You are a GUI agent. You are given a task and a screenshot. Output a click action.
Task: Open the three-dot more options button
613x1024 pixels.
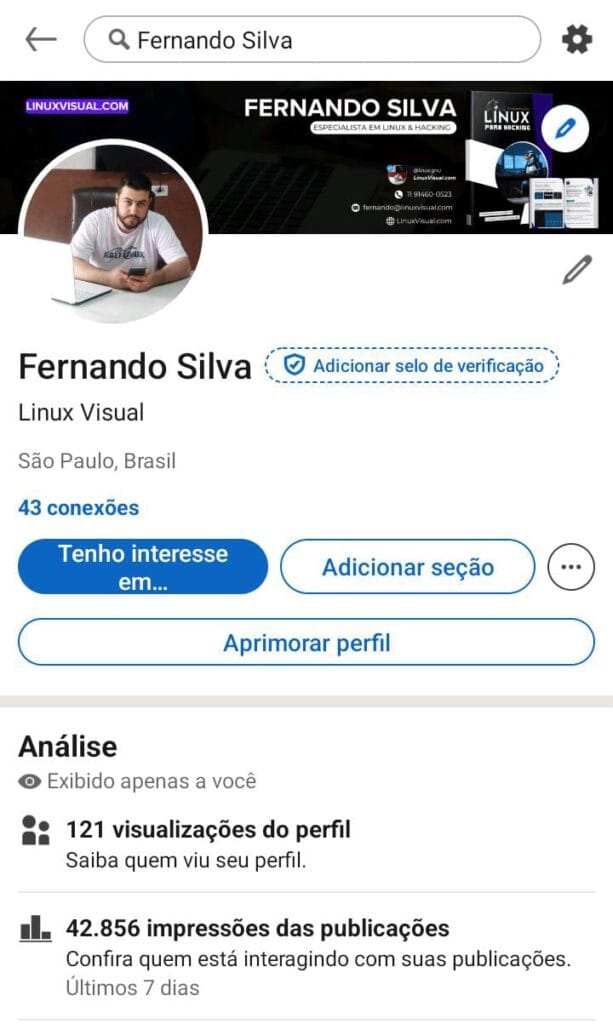[x=571, y=567]
